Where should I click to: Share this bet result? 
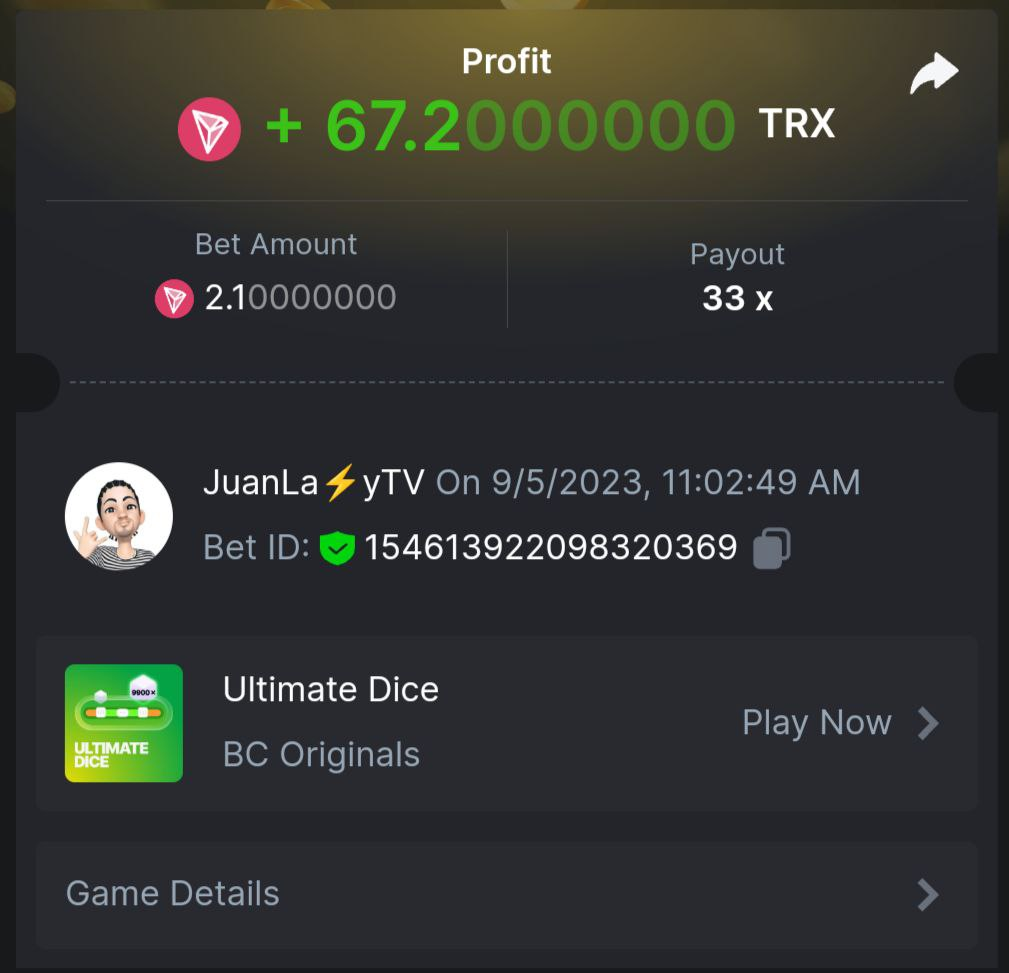[x=933, y=75]
